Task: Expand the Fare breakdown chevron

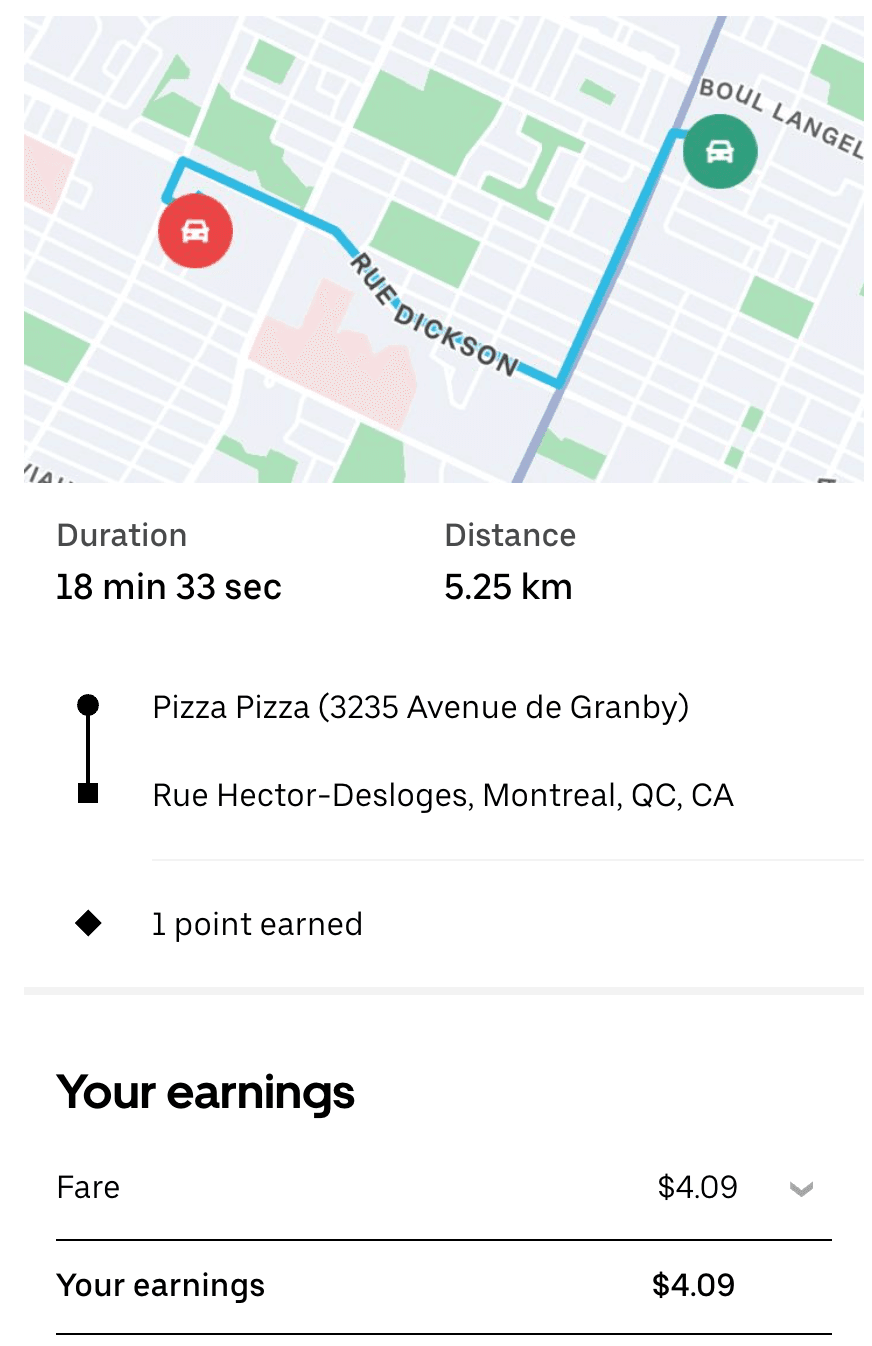Action: 801,1188
